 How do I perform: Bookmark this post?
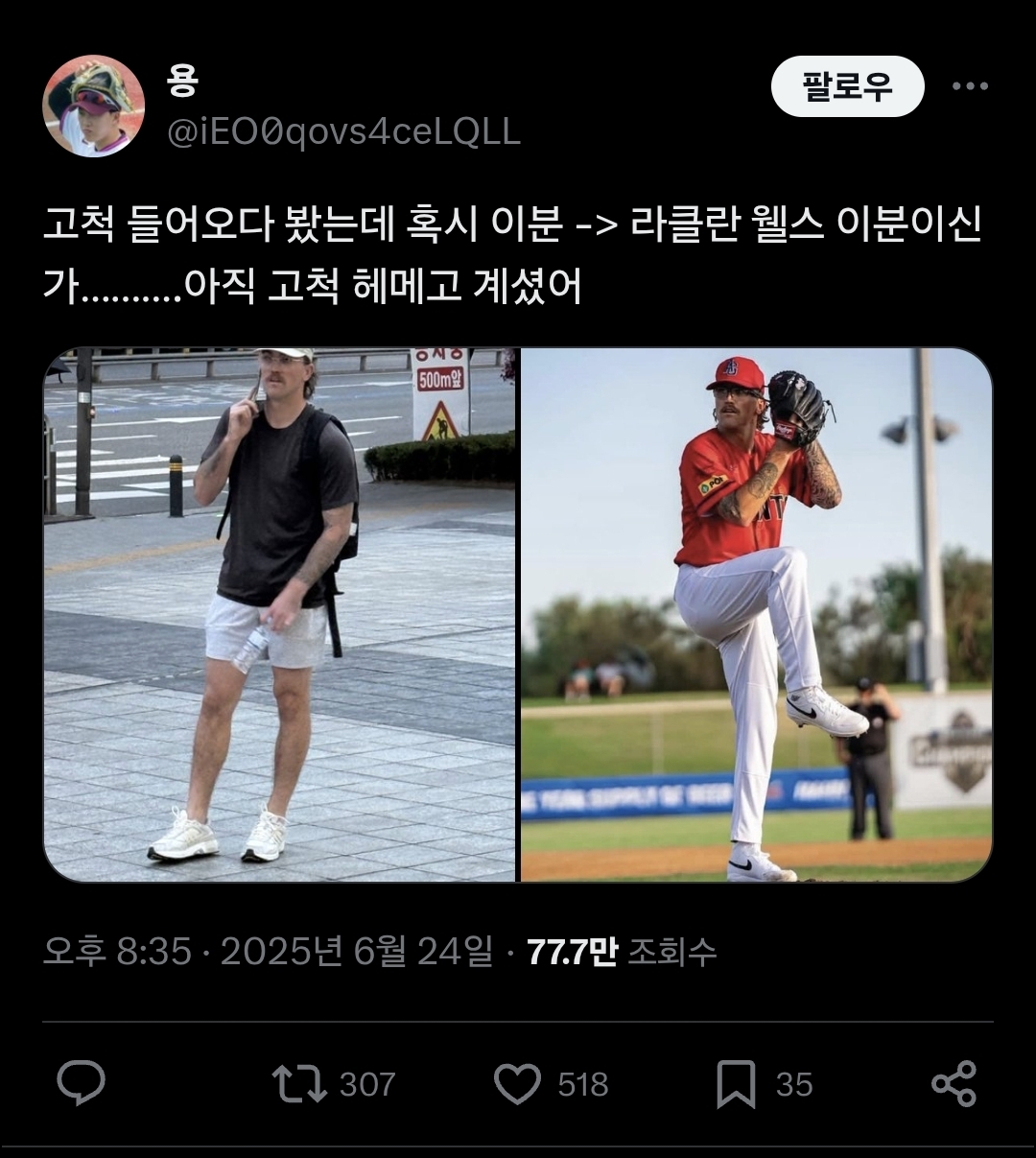click(736, 1083)
